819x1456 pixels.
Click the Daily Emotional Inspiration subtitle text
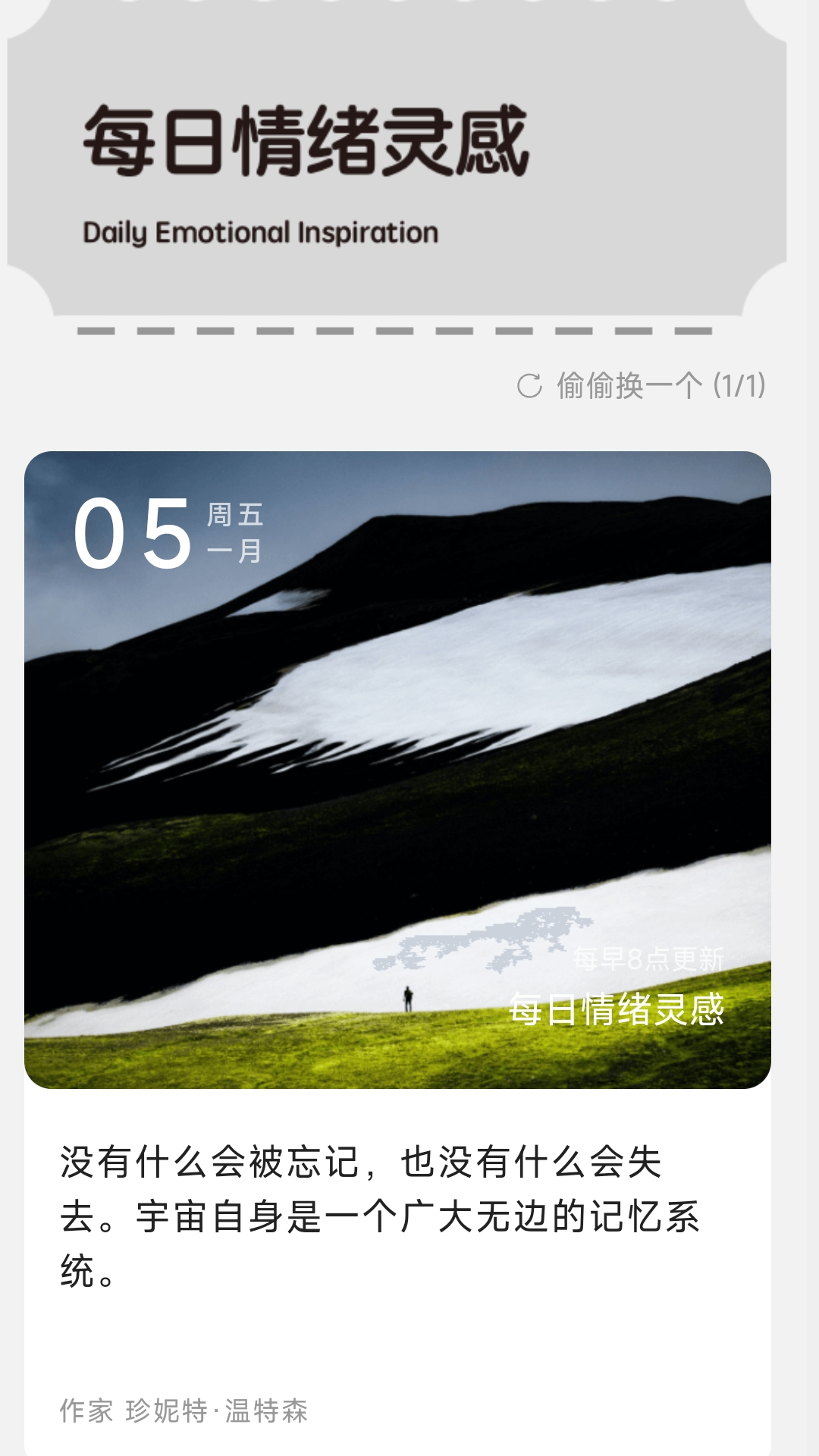click(261, 231)
